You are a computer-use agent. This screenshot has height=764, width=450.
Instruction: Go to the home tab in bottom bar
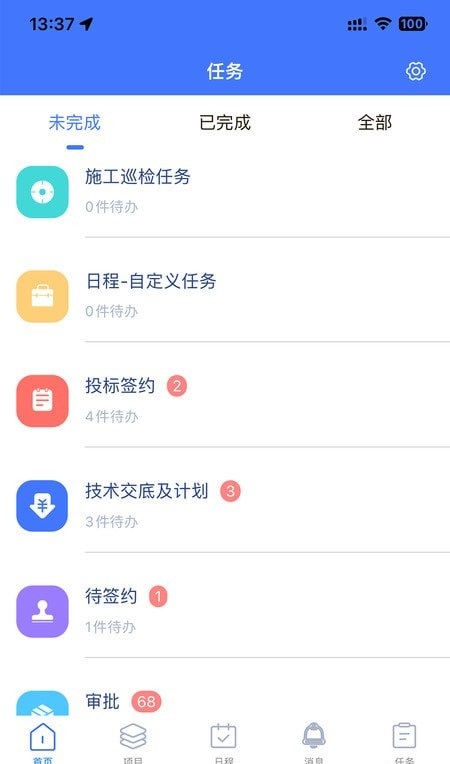coord(42,743)
